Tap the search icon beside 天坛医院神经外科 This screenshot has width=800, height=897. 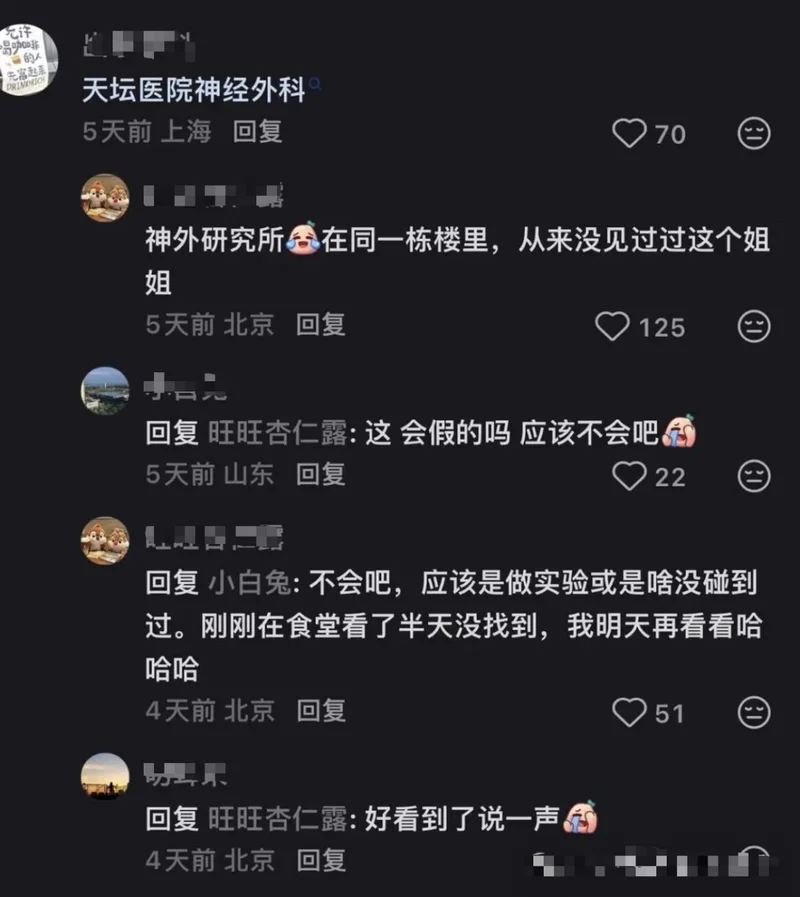(x=315, y=86)
